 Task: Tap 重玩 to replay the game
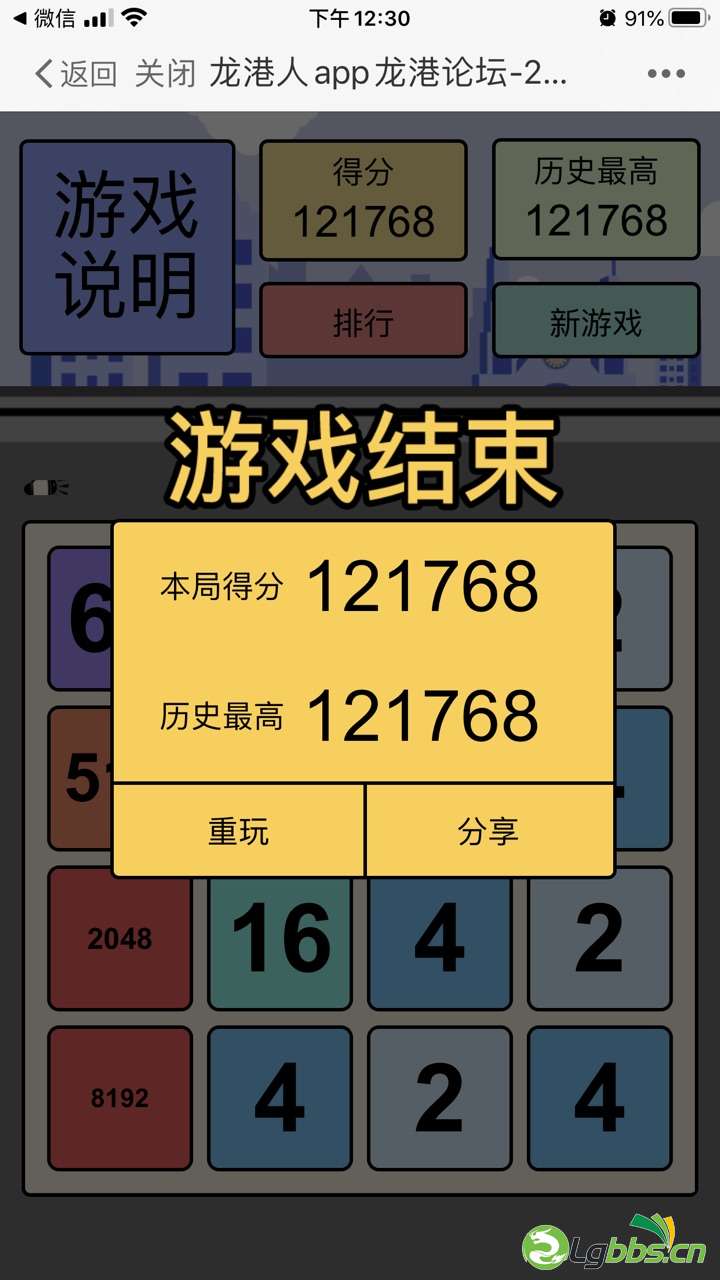(239, 831)
